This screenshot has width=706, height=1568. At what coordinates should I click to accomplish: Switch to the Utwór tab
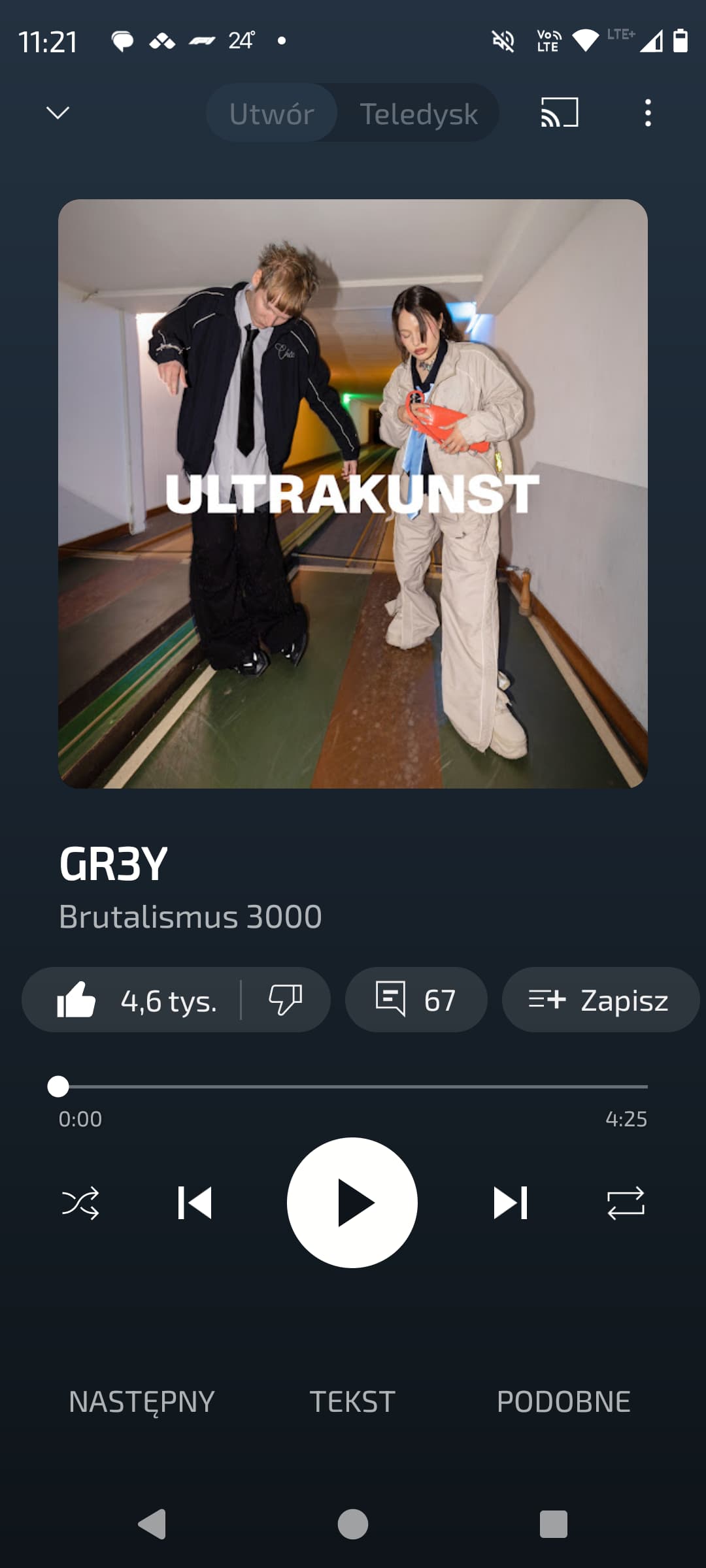point(272,114)
